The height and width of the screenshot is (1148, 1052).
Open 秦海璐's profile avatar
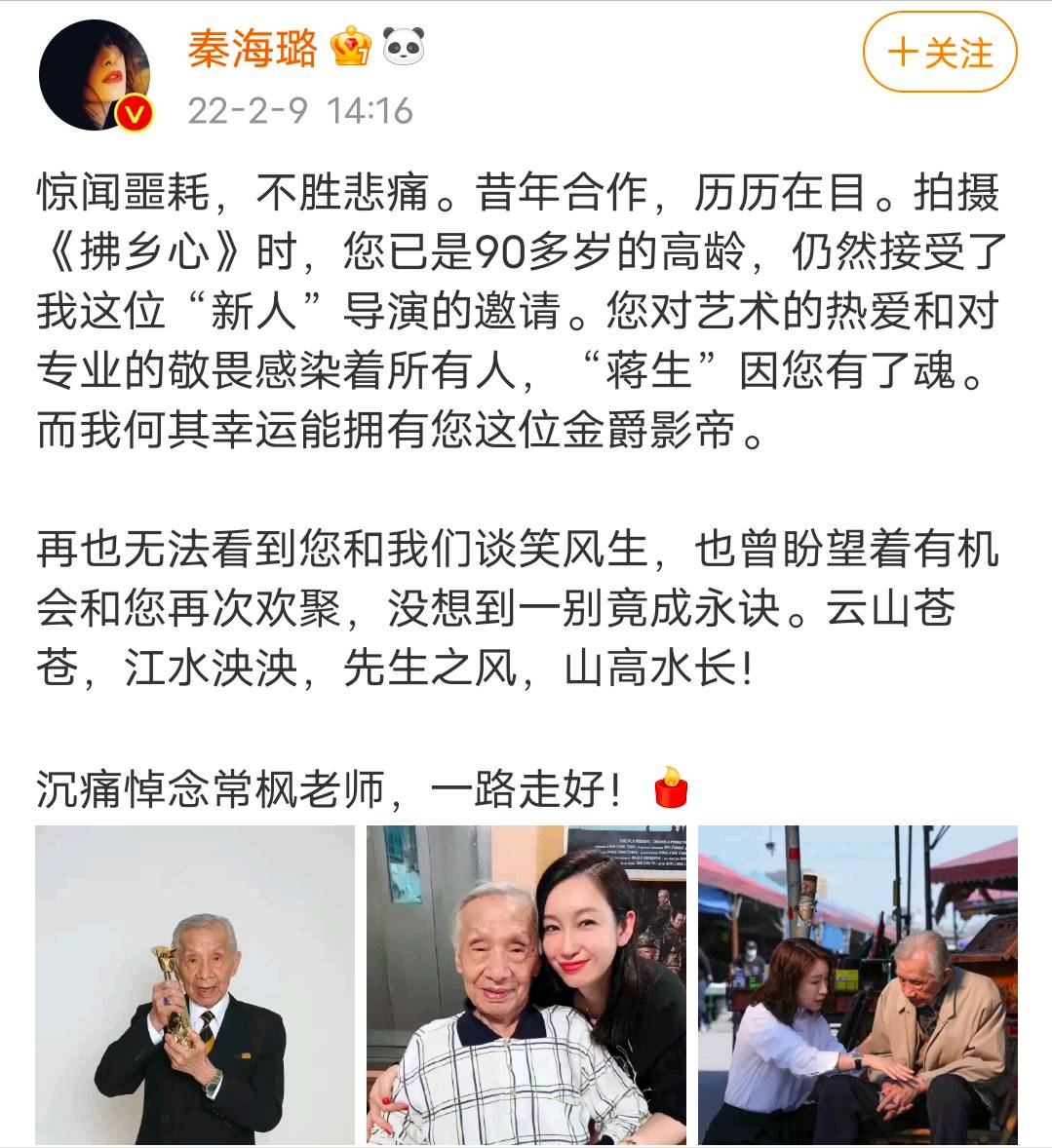pyautogui.click(x=95, y=74)
